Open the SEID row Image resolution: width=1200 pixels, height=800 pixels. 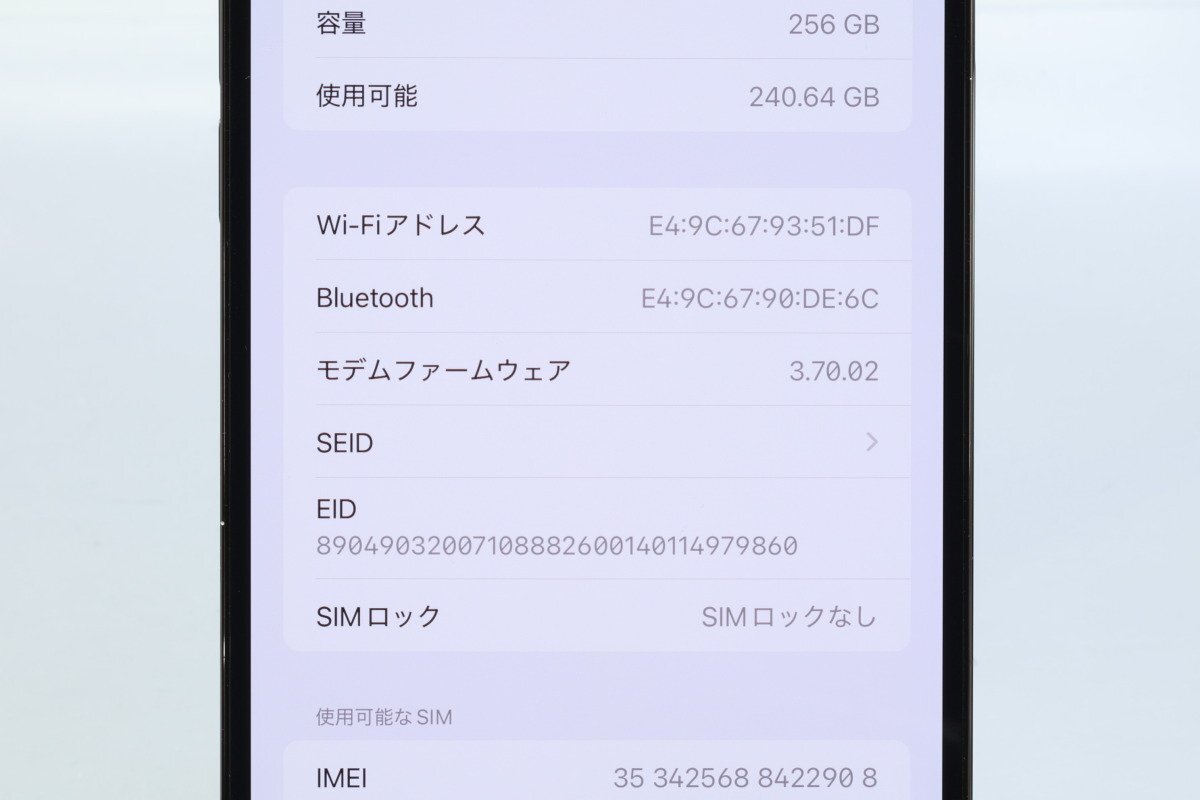tap(597, 442)
